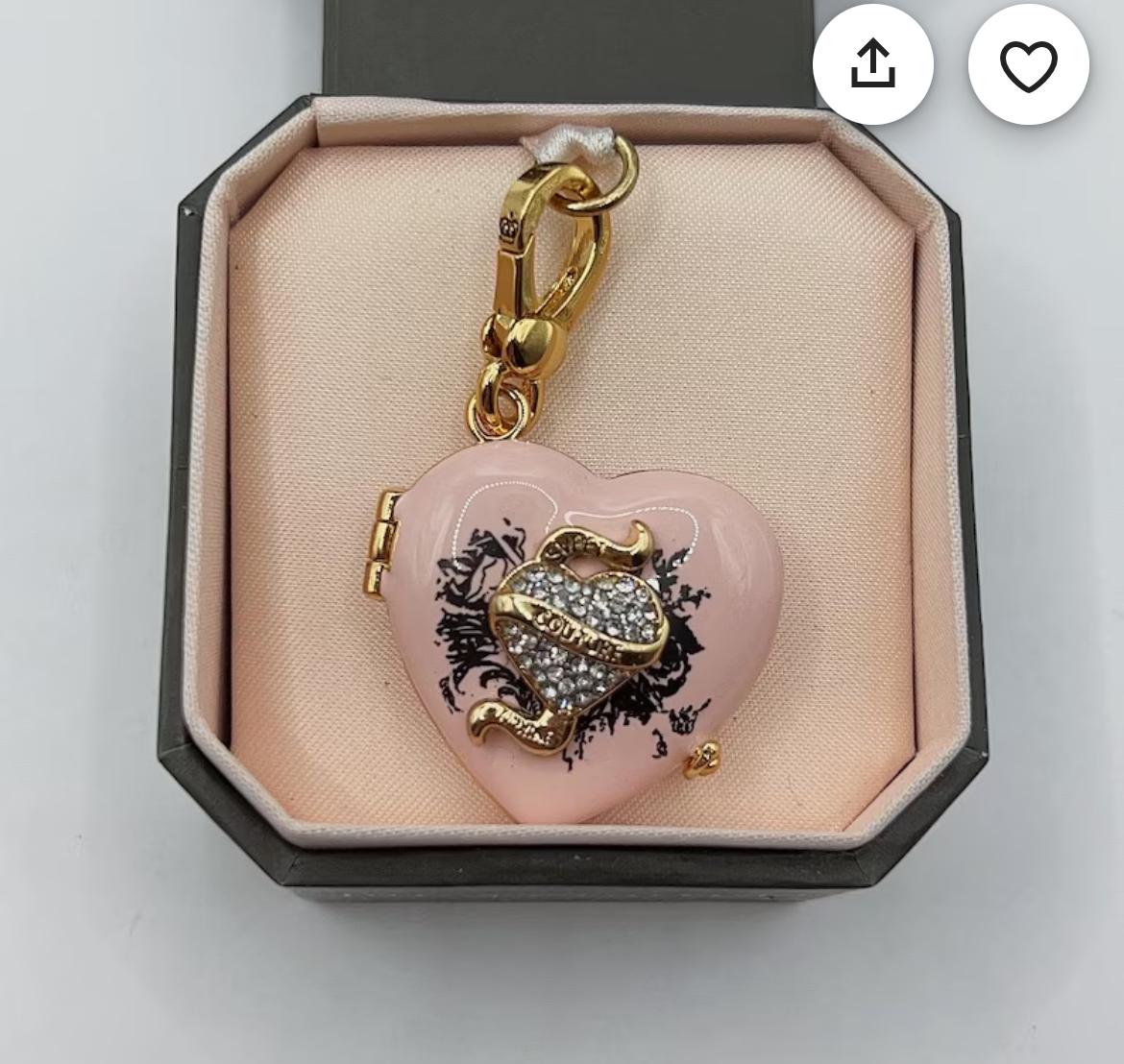The width and height of the screenshot is (1124, 1064).
Task: Open the charm product photo full screen
Action: tap(562, 576)
